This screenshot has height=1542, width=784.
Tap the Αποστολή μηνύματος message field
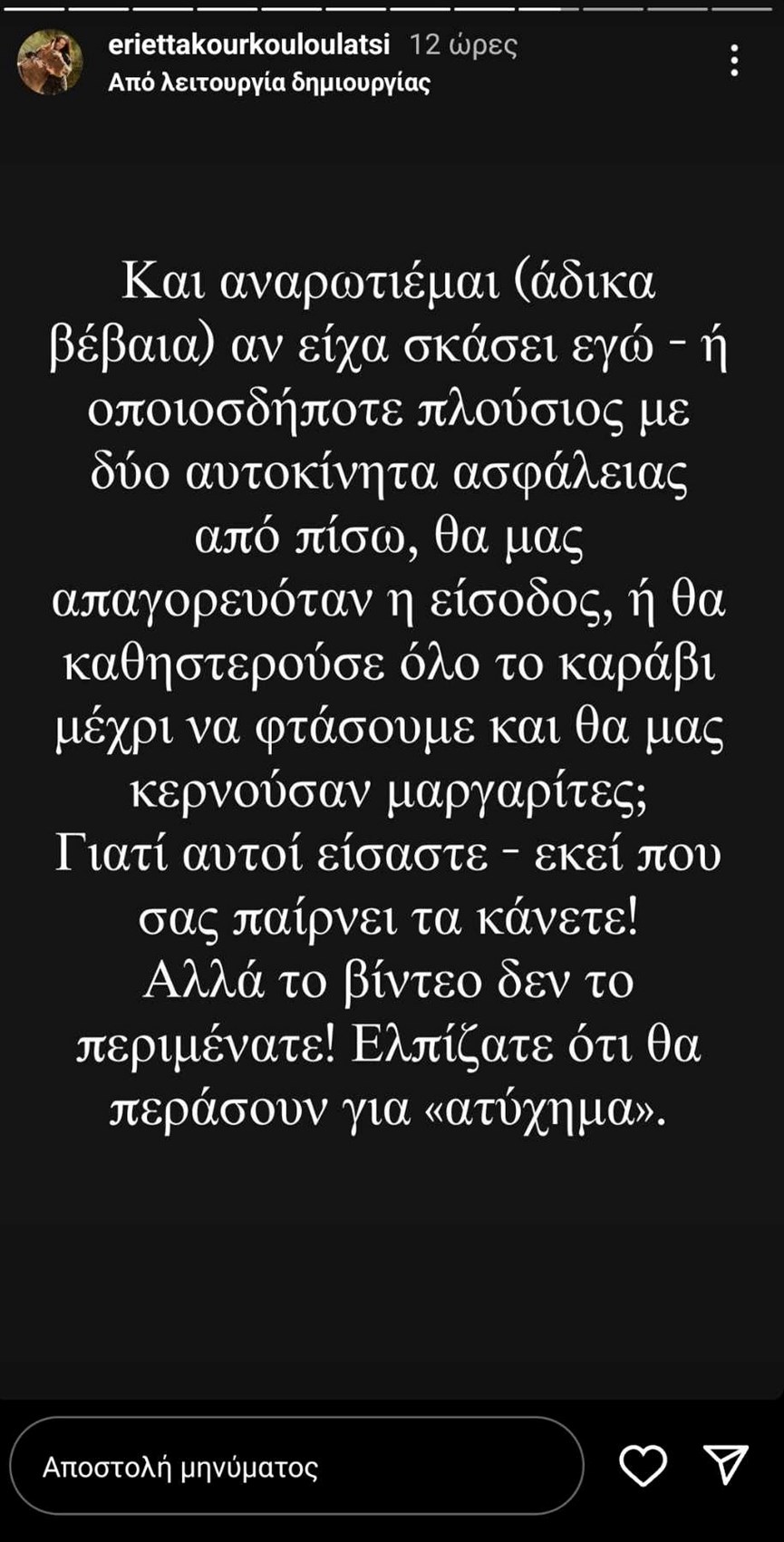[295, 1466]
